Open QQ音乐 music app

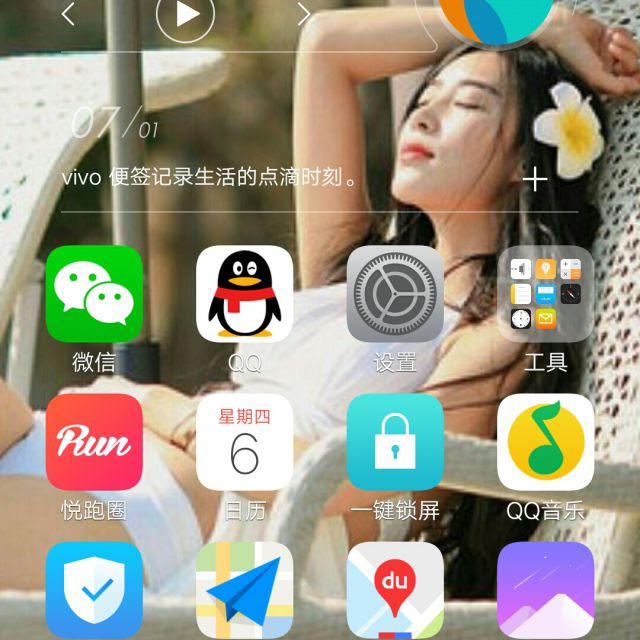[545, 441]
